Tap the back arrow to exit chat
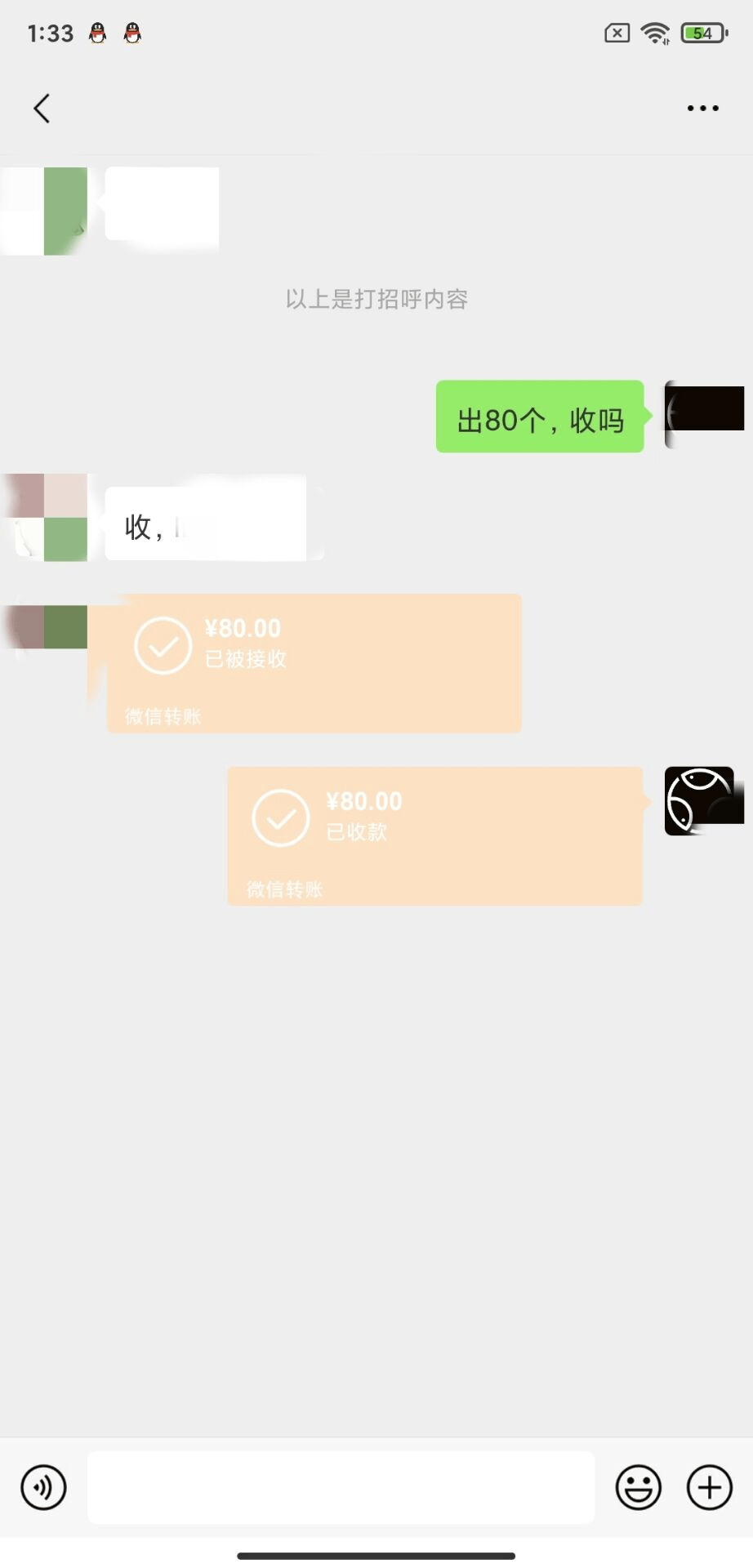 click(42, 107)
